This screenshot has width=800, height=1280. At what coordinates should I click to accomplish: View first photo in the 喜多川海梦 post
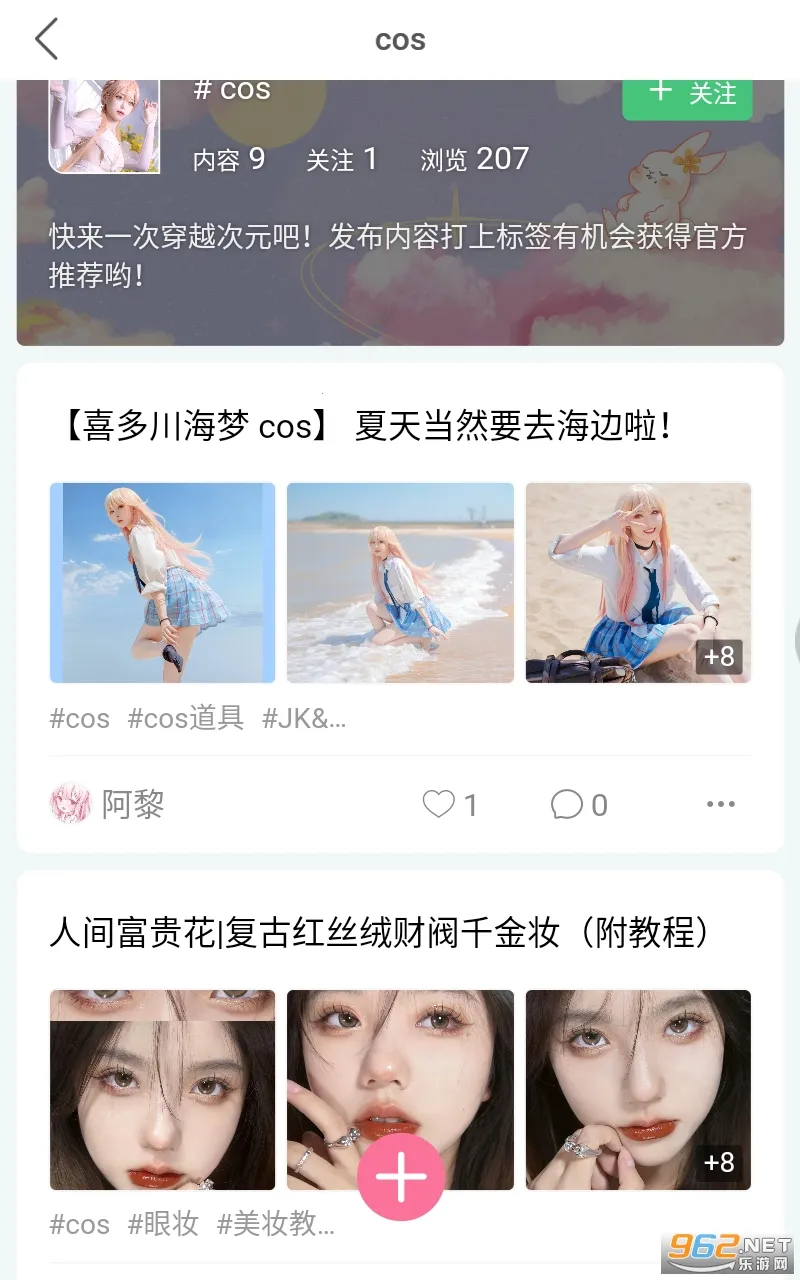[163, 583]
